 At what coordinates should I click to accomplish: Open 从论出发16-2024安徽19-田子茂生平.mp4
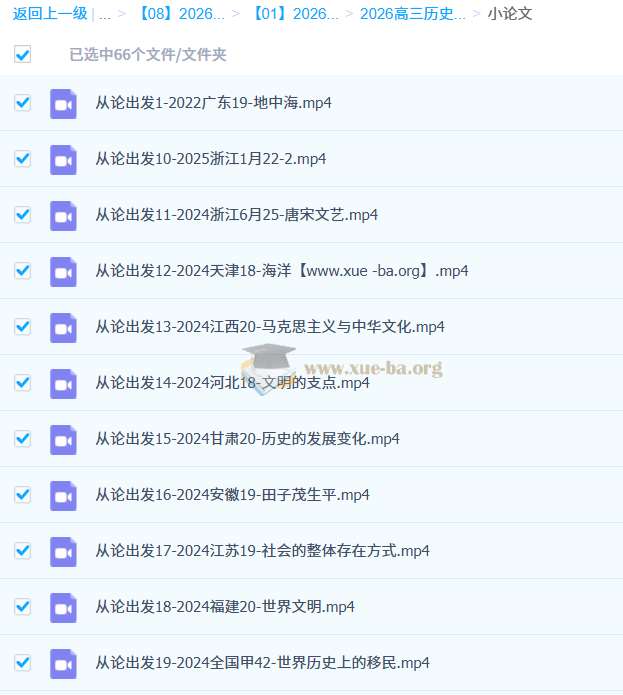click(232, 494)
